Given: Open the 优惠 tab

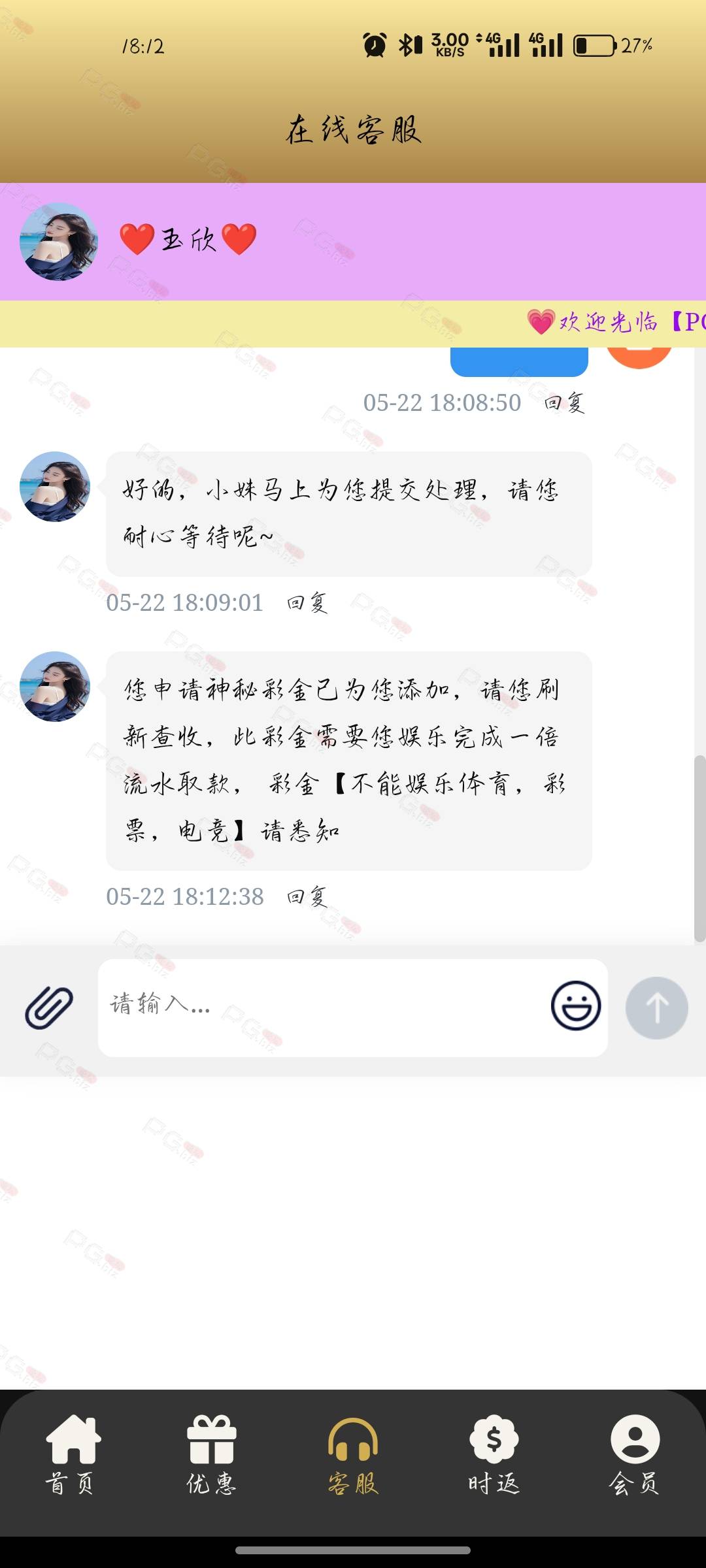Looking at the screenshot, I should tap(212, 1456).
